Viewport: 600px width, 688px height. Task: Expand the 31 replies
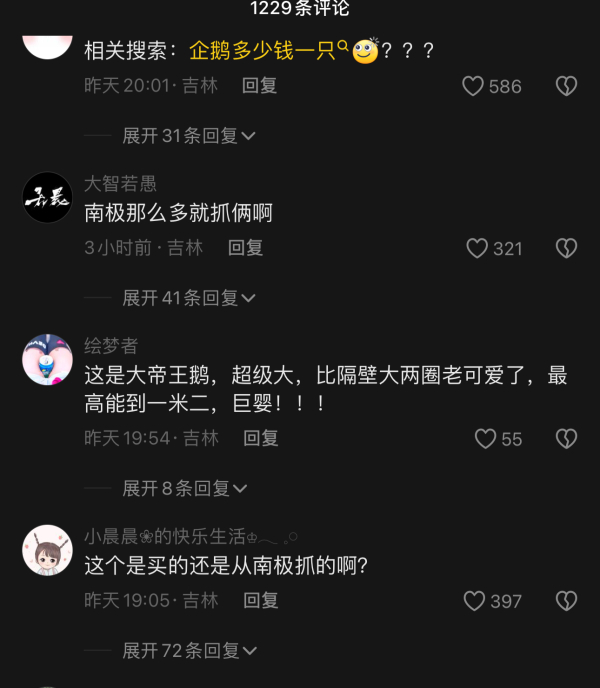click(188, 136)
